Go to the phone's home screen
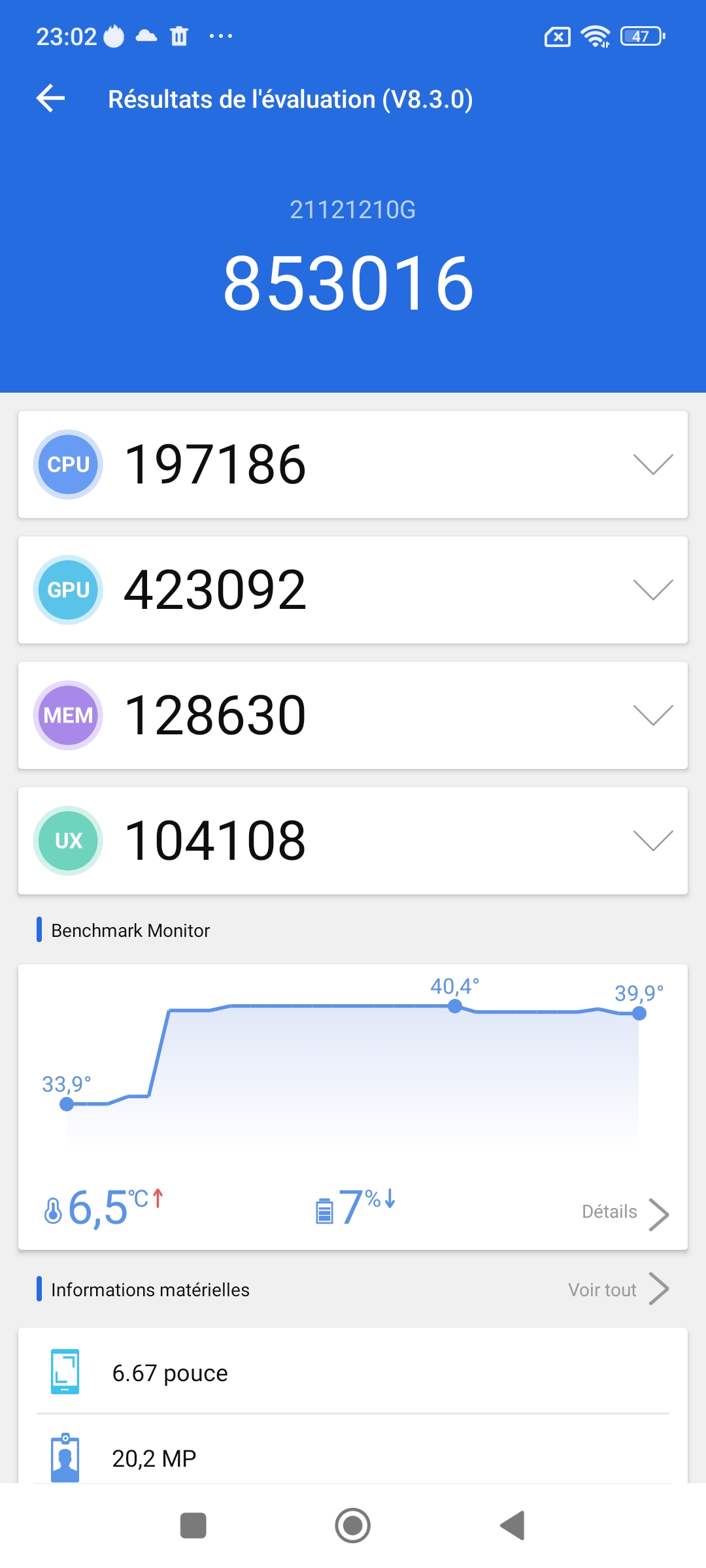This screenshot has height=1568, width=706. [353, 1526]
